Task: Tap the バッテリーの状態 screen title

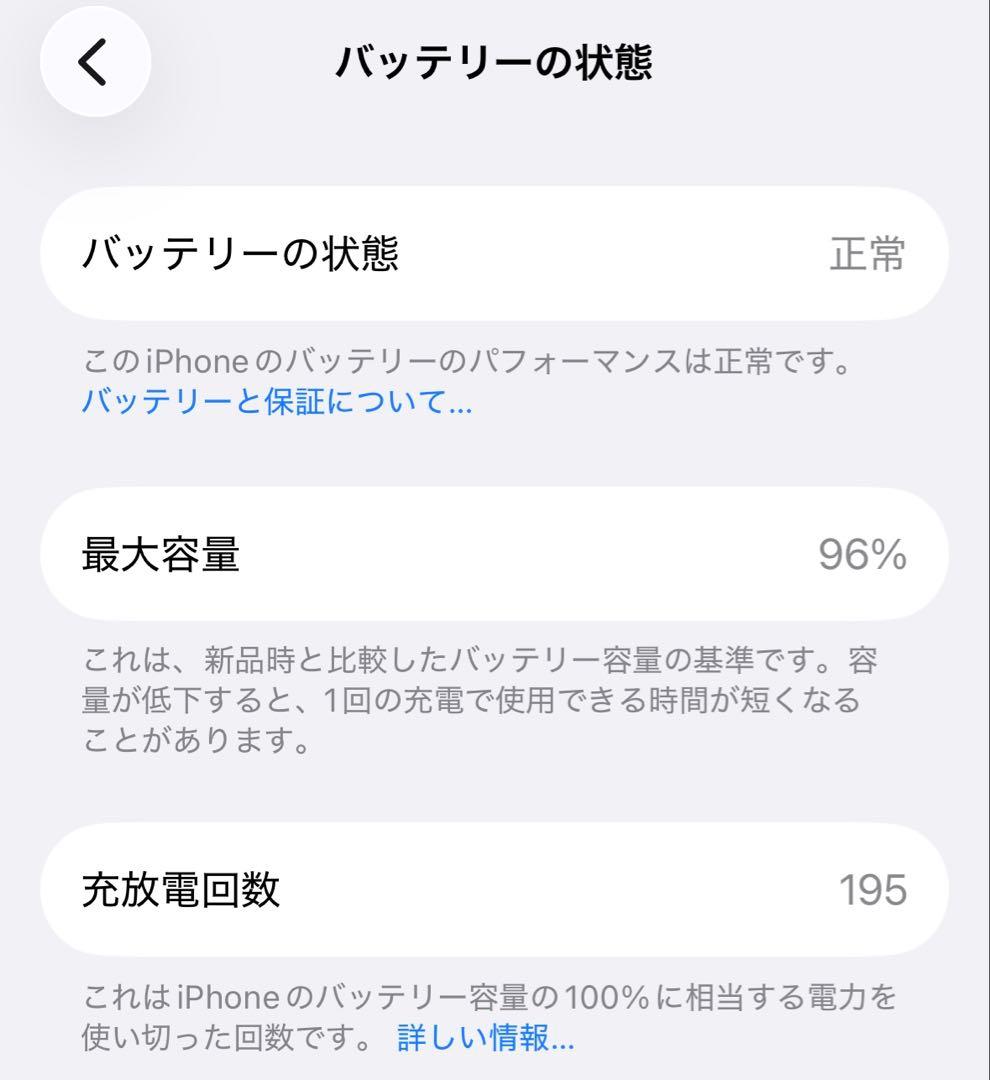Action: pos(495,60)
